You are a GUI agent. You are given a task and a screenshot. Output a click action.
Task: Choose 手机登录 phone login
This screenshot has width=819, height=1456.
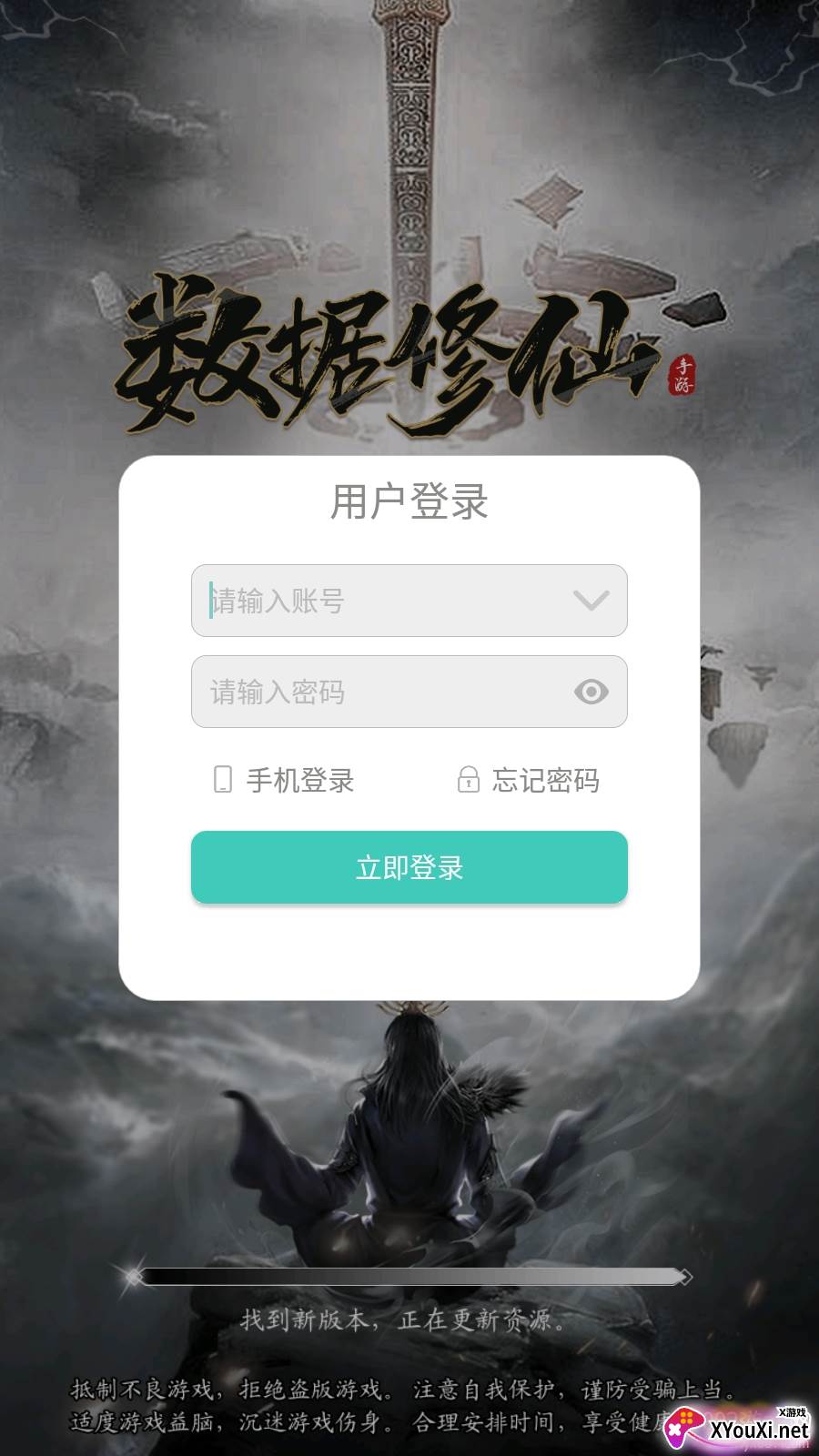click(283, 780)
